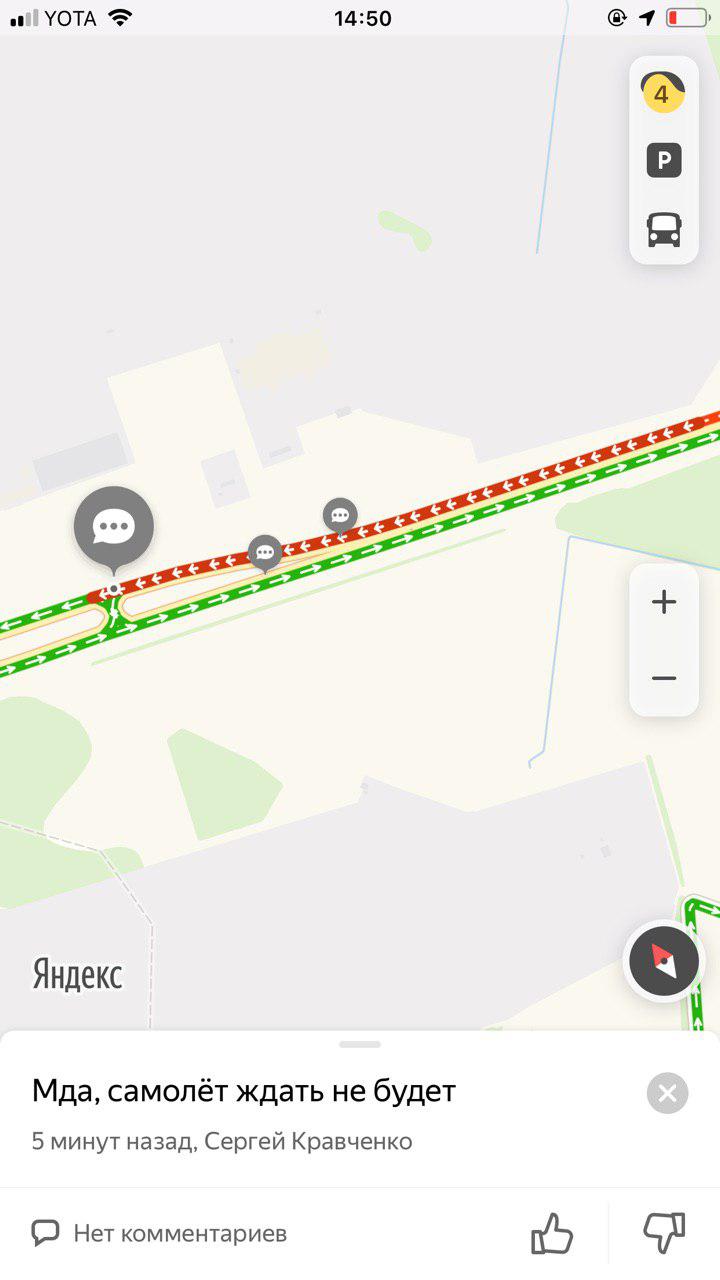Zoom out with the minus button
Screen dimensions: 720x1280
coord(663,678)
